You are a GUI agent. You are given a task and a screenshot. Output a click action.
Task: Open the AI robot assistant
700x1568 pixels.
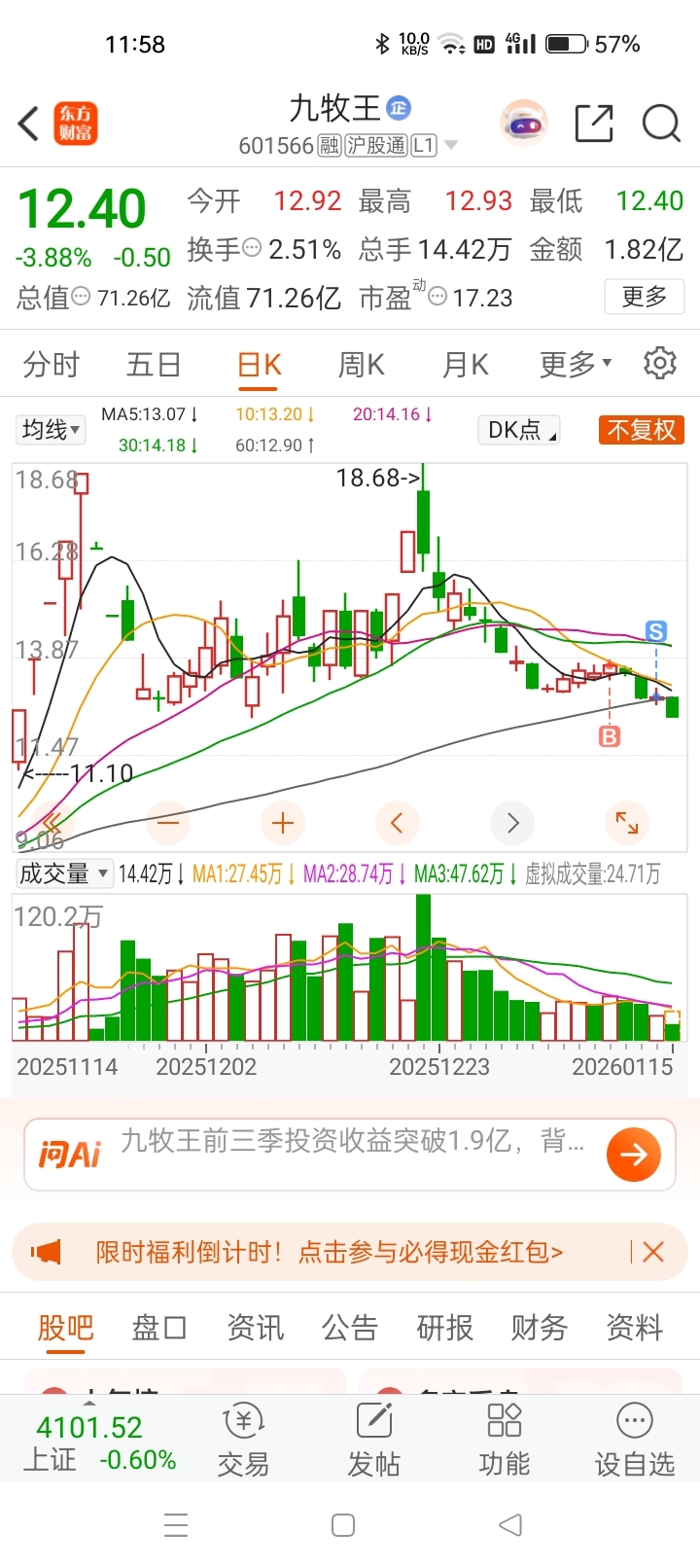click(524, 124)
